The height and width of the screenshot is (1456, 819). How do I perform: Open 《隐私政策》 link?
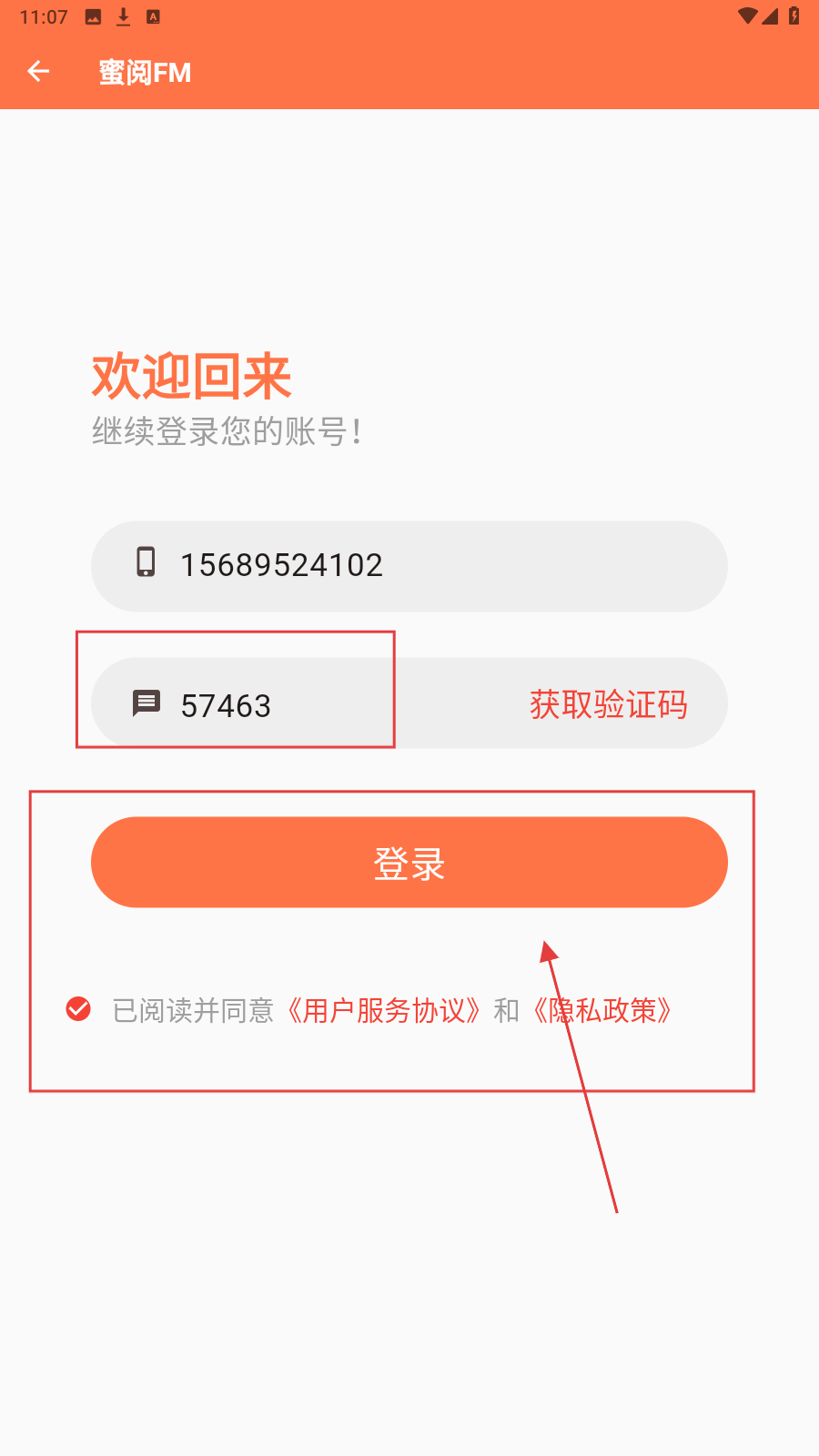click(602, 1010)
